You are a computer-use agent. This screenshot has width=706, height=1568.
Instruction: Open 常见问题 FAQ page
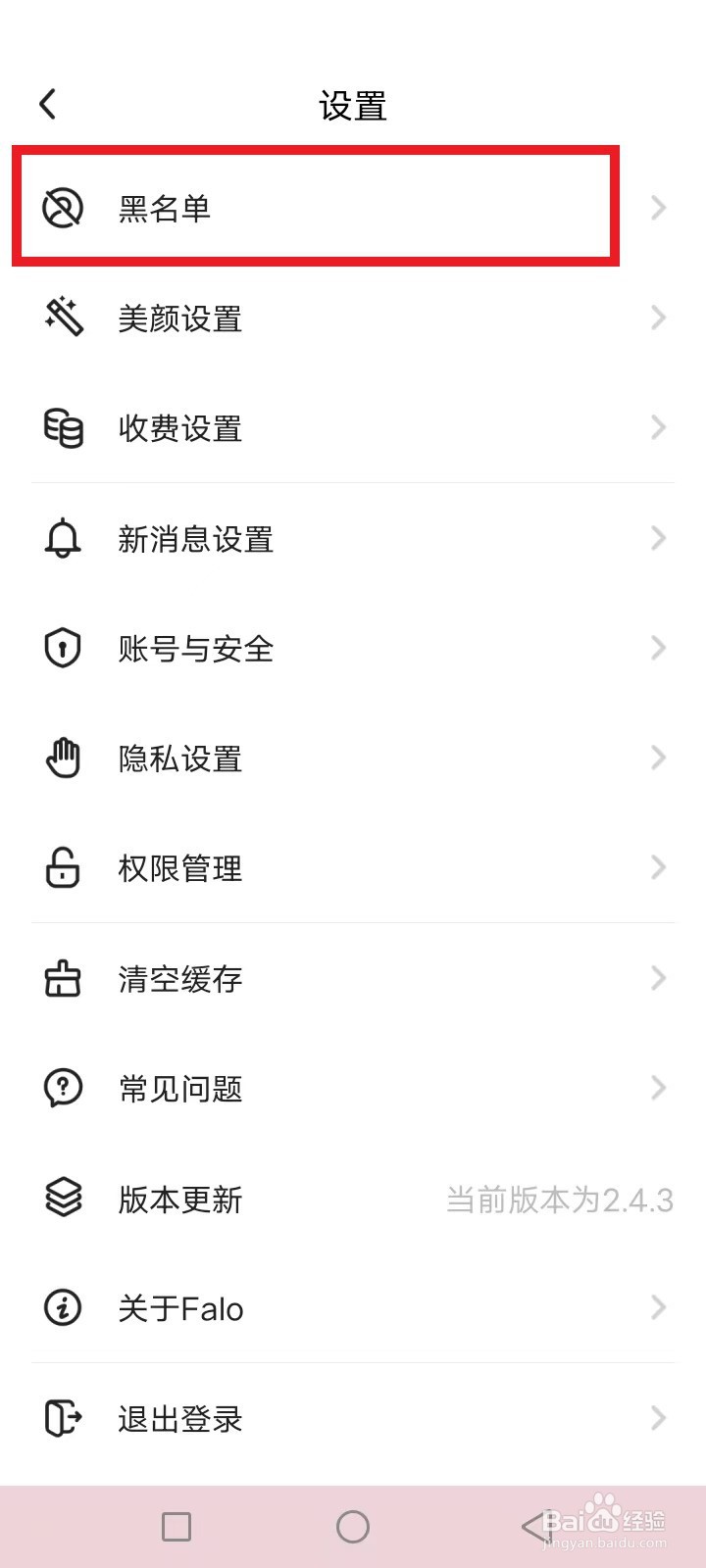pos(353,1088)
